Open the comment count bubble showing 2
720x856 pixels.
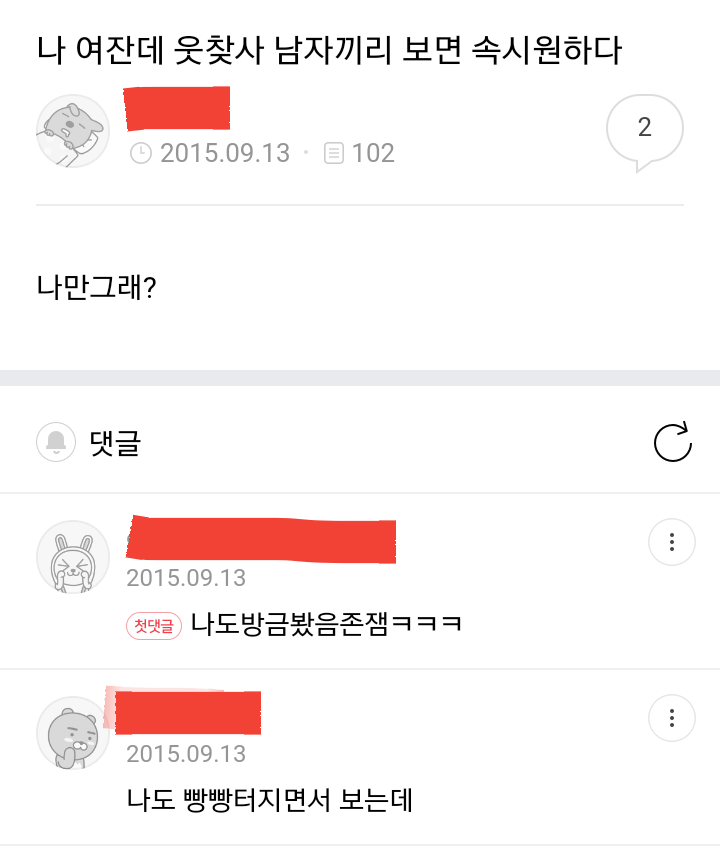tap(645, 133)
